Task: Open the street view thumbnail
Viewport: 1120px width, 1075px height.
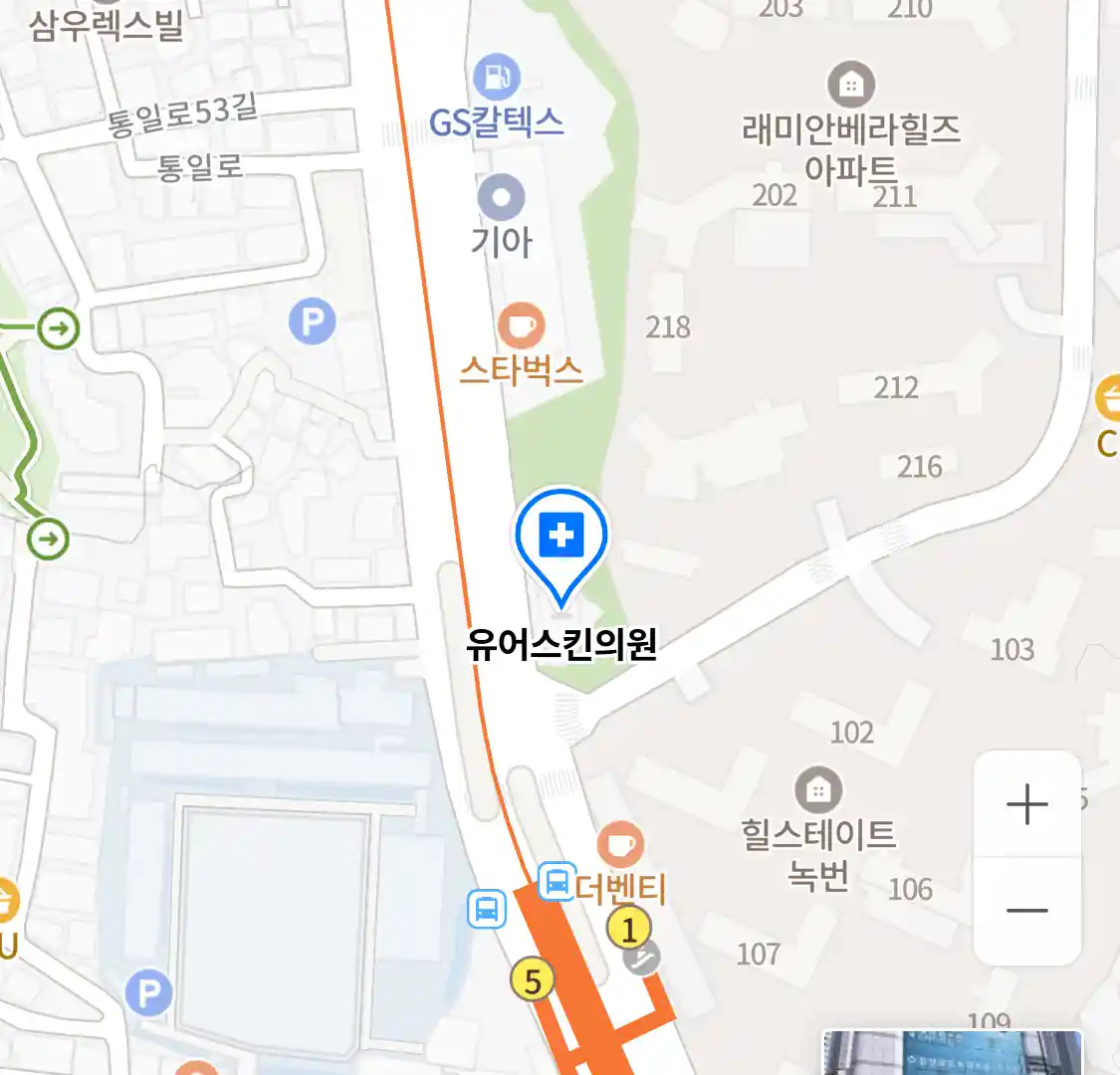Action: [951, 1053]
